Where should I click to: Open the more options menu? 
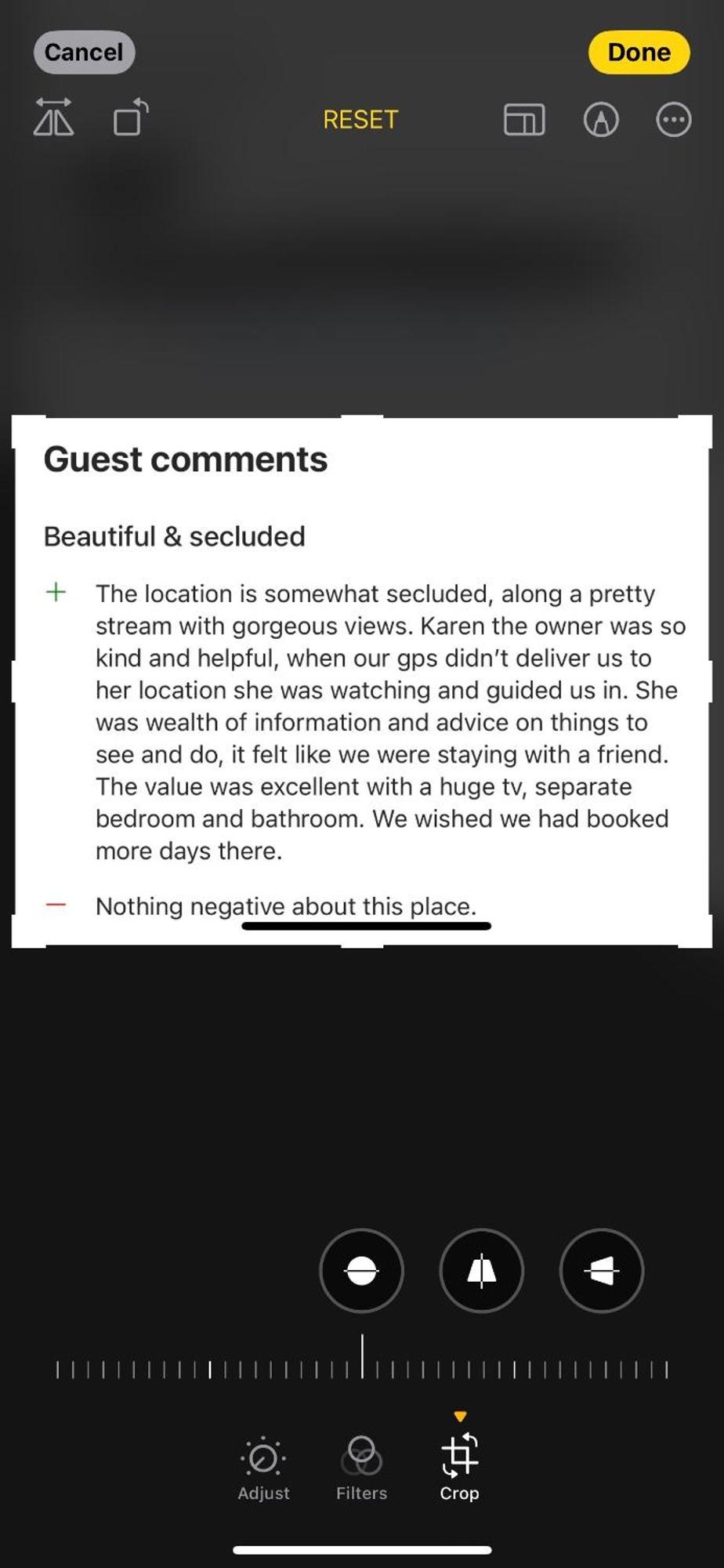tap(673, 120)
